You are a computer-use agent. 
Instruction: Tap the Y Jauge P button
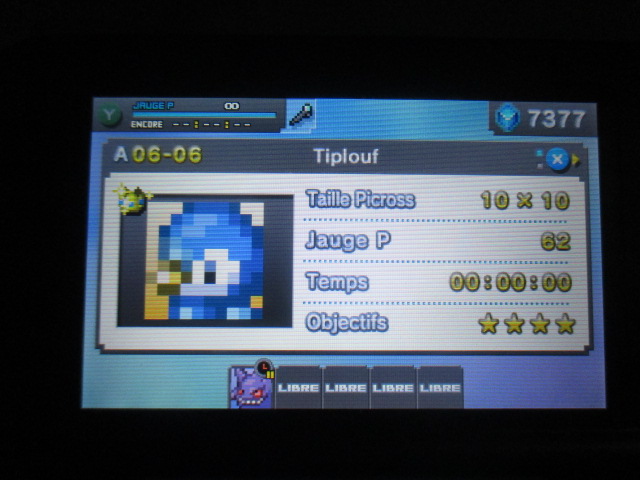click(112, 115)
